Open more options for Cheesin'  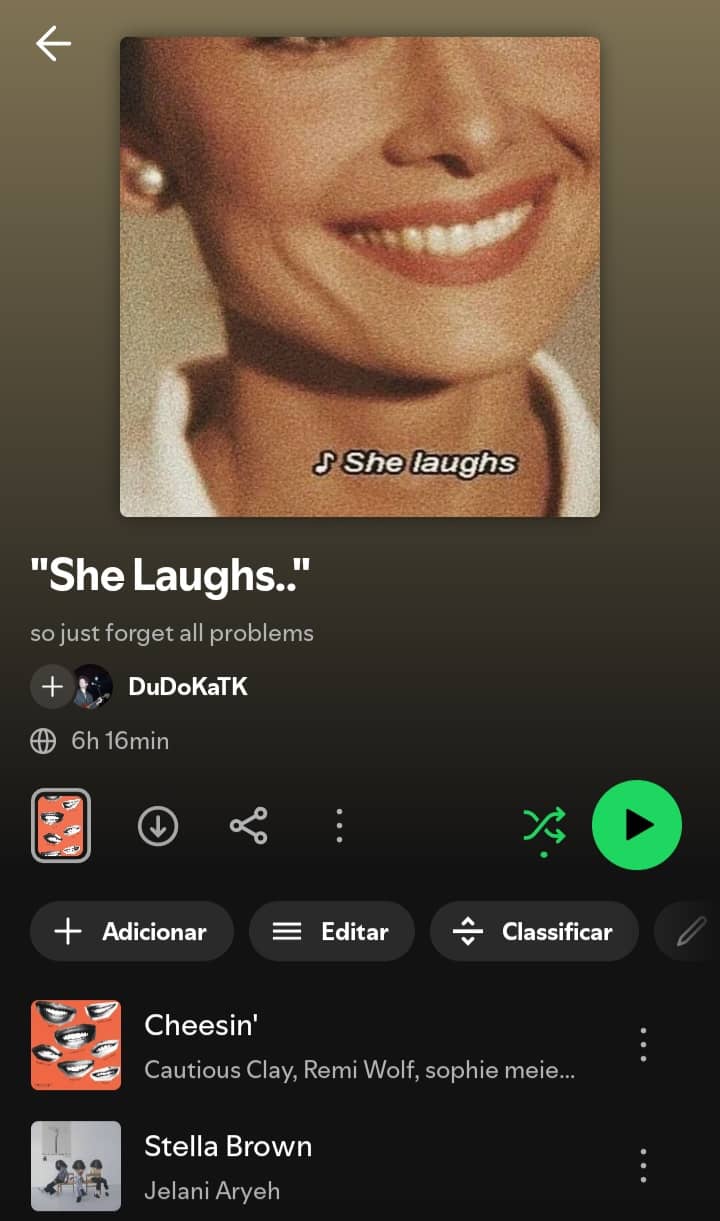pyautogui.click(x=643, y=1045)
